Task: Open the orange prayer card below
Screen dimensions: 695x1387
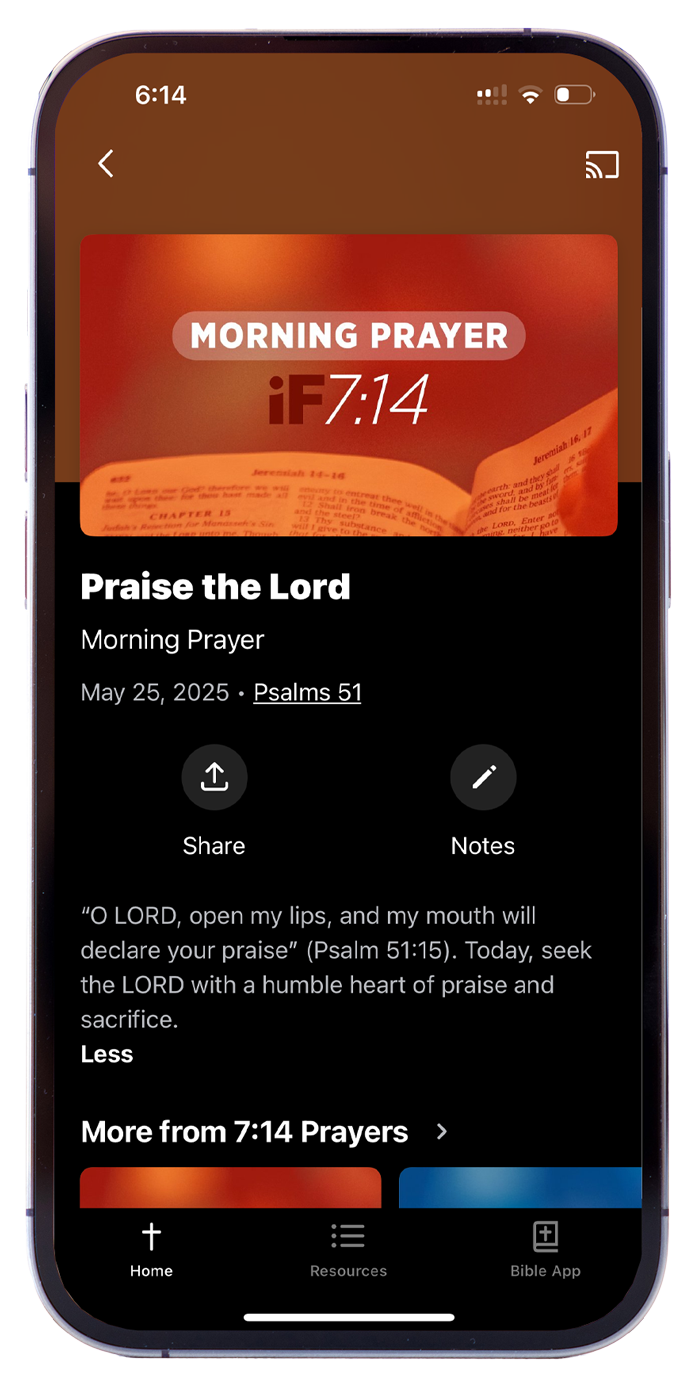Action: click(230, 1187)
